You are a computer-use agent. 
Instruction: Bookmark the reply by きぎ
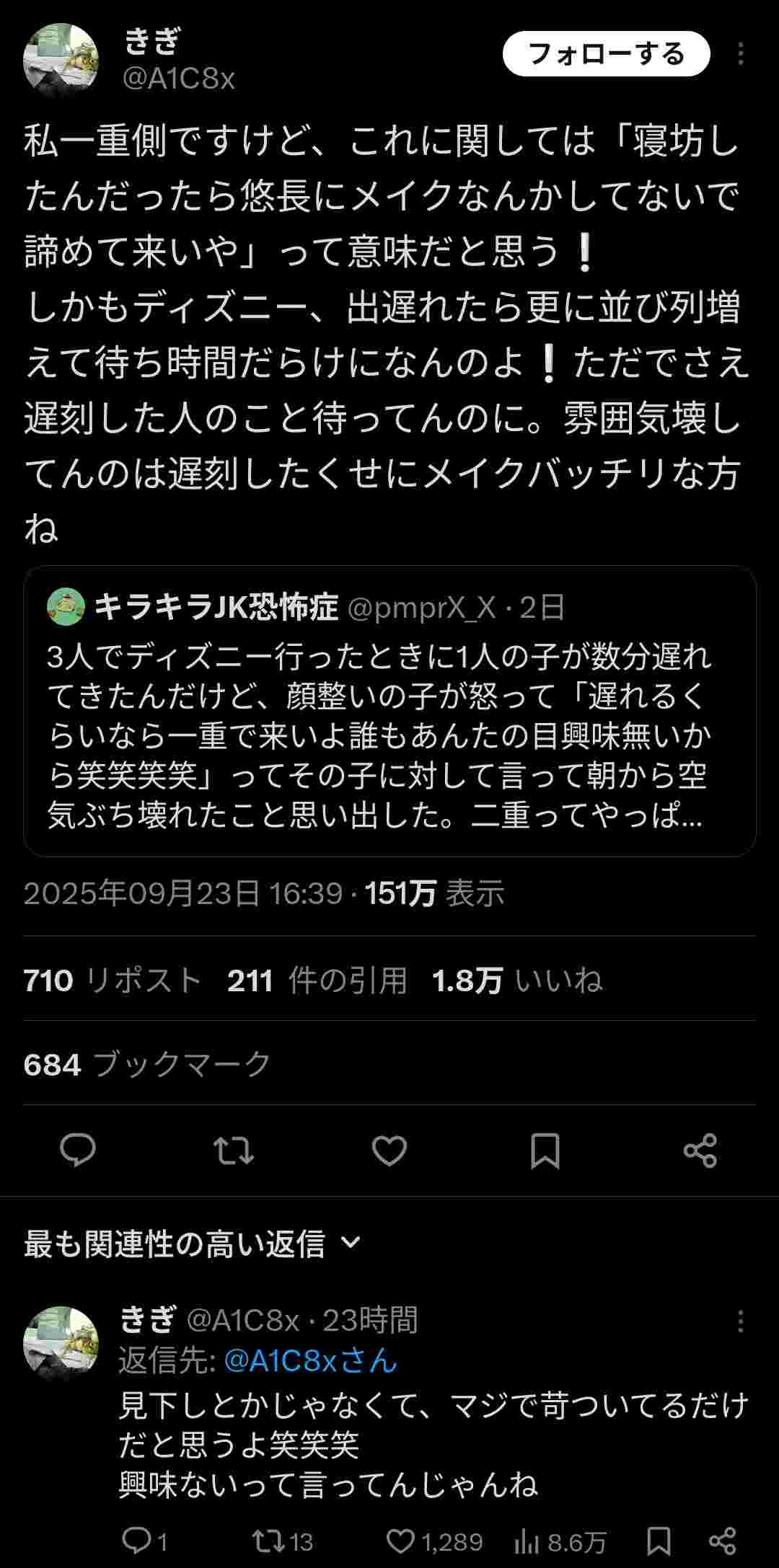tap(659, 1541)
